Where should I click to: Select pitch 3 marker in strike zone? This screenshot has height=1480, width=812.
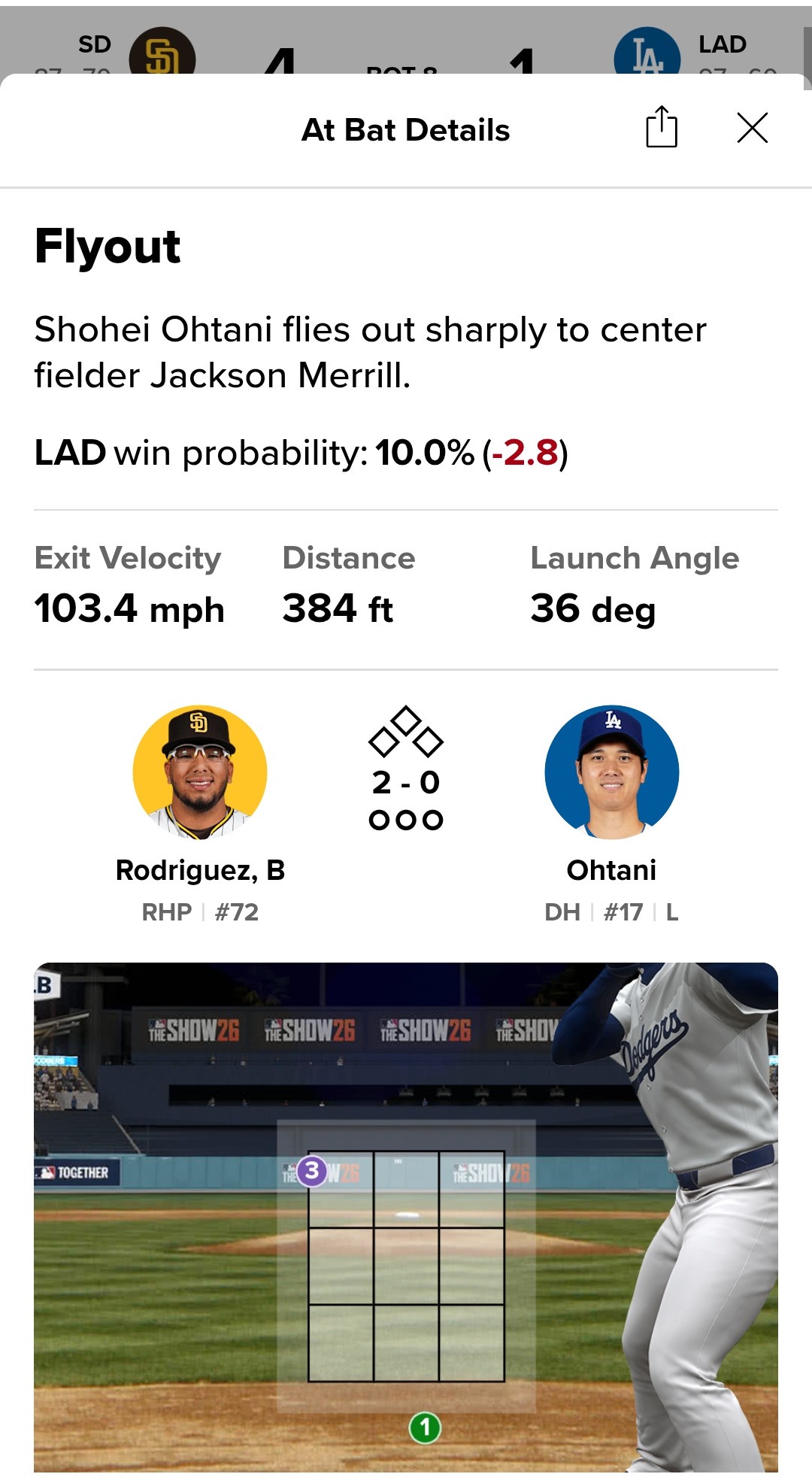click(x=312, y=1171)
